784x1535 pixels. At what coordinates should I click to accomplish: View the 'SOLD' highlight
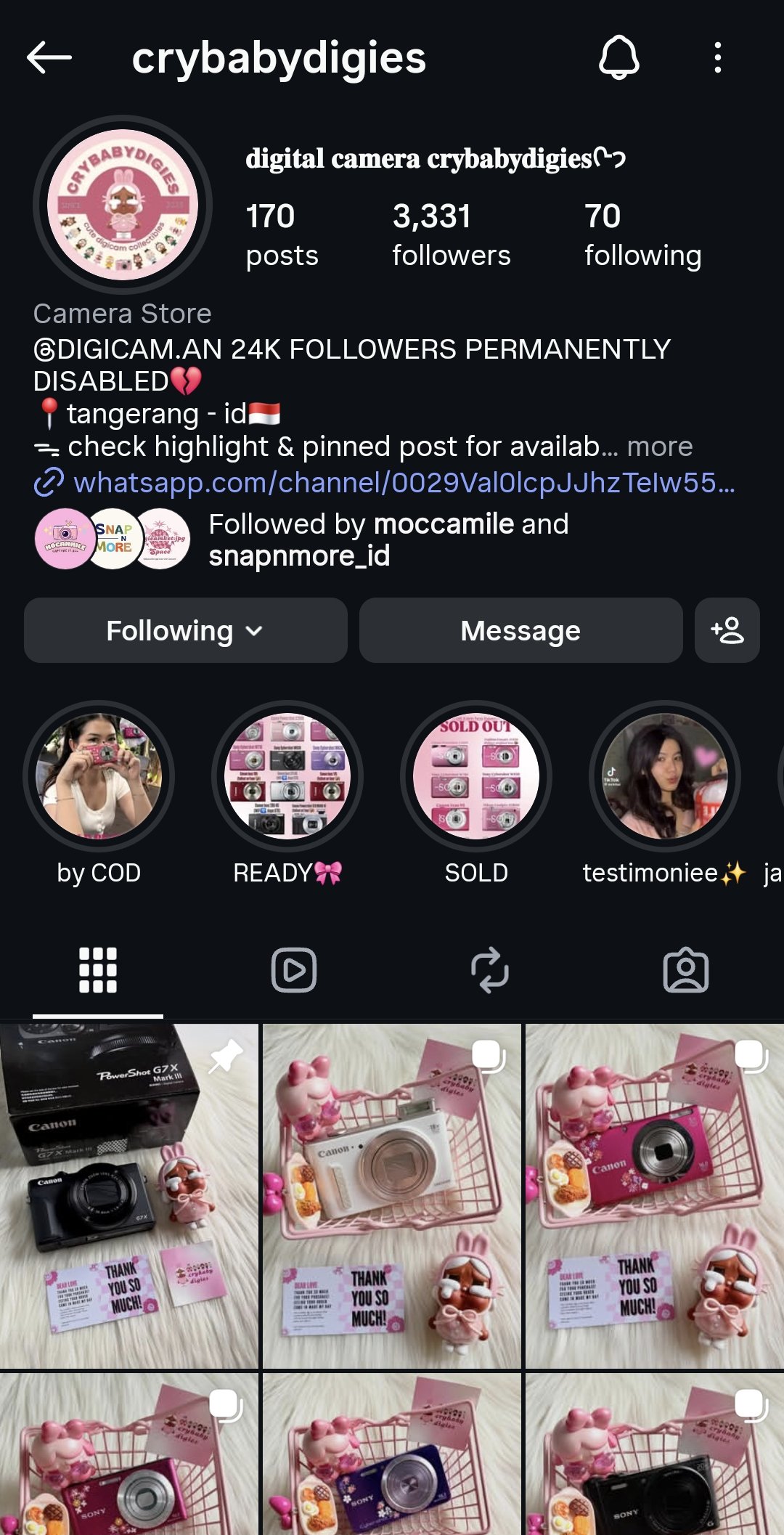[476, 776]
